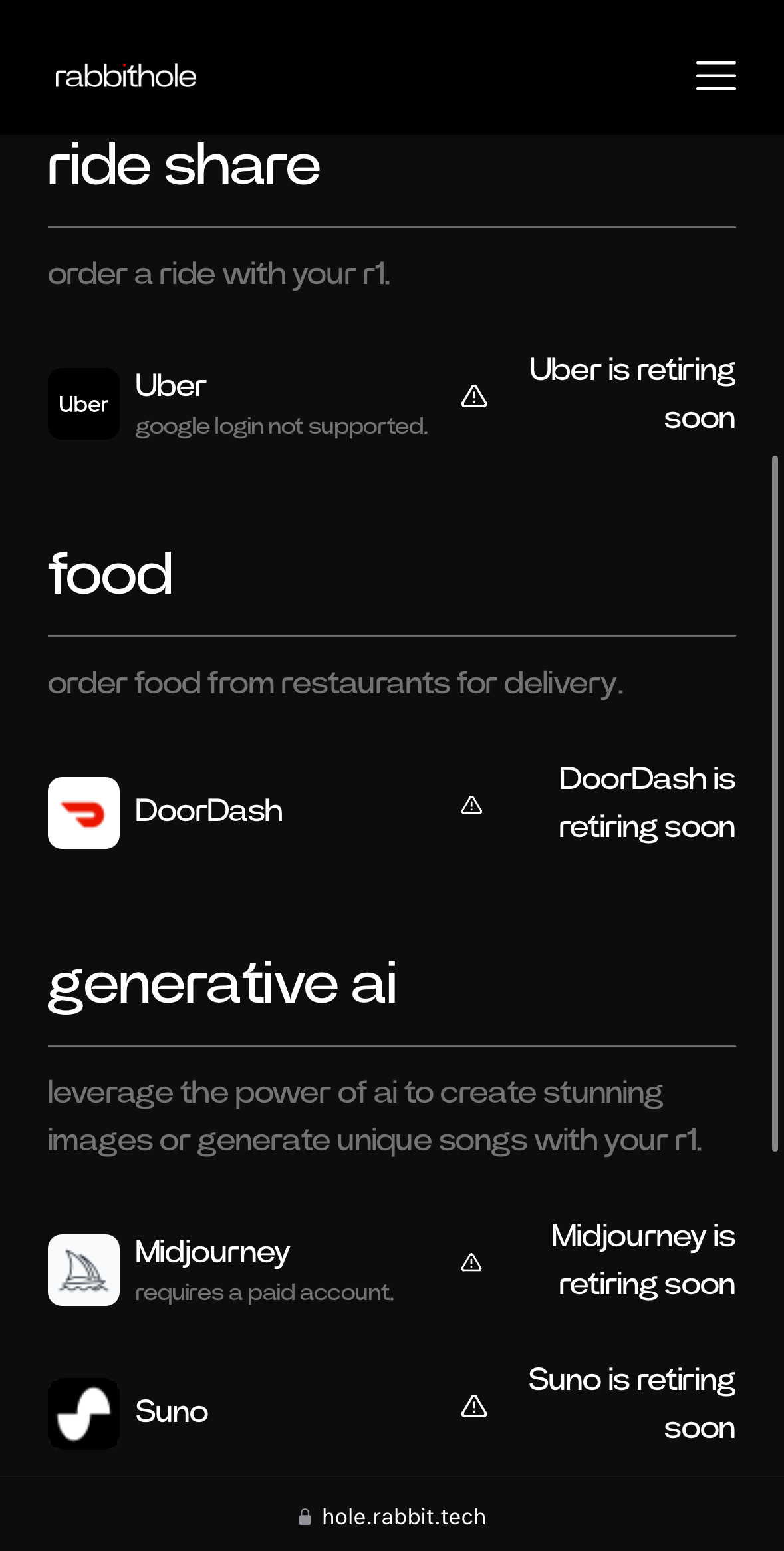
Task: Tap the rabbithole logo to go home
Action: tap(126, 77)
